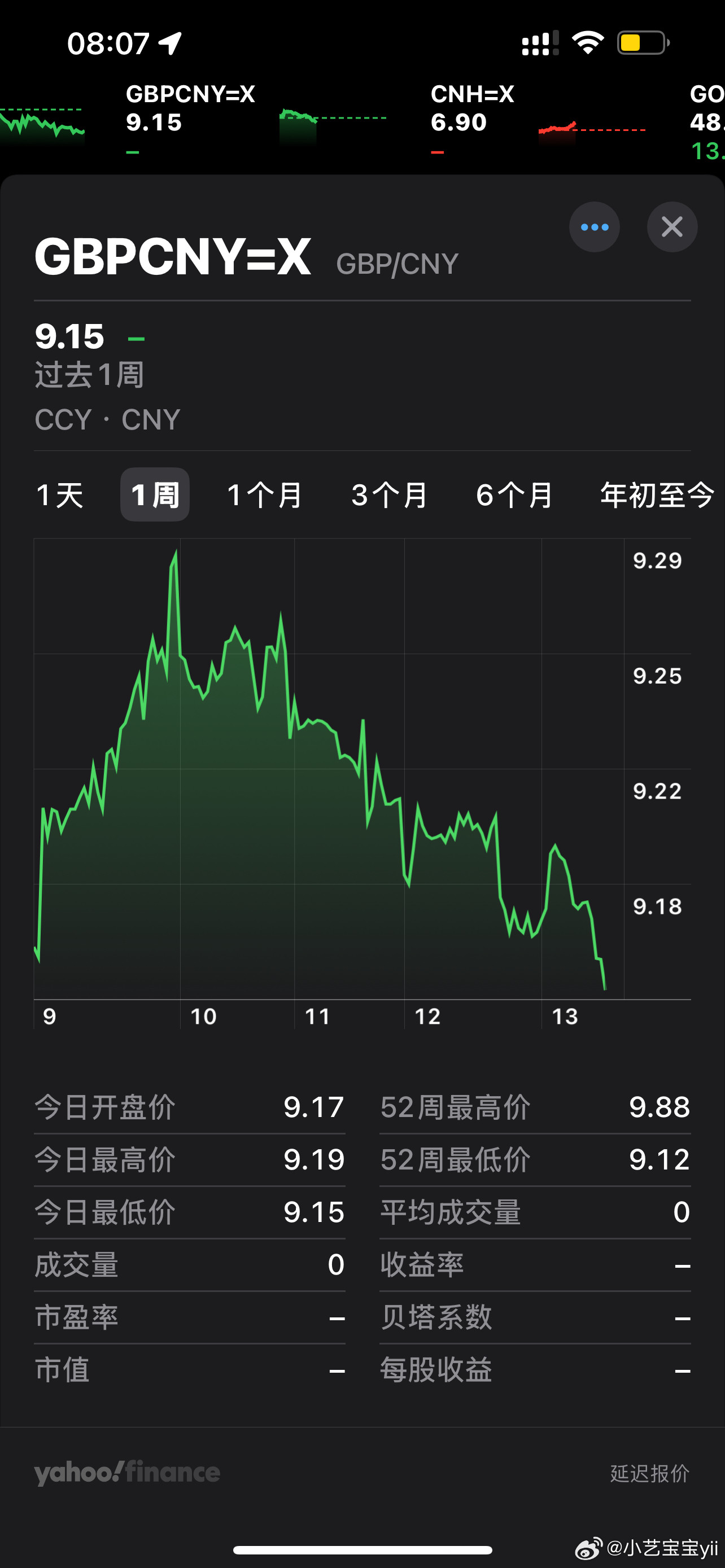Tap the battery indicator icon
This screenshot has width=725, height=1568.
click(x=642, y=40)
